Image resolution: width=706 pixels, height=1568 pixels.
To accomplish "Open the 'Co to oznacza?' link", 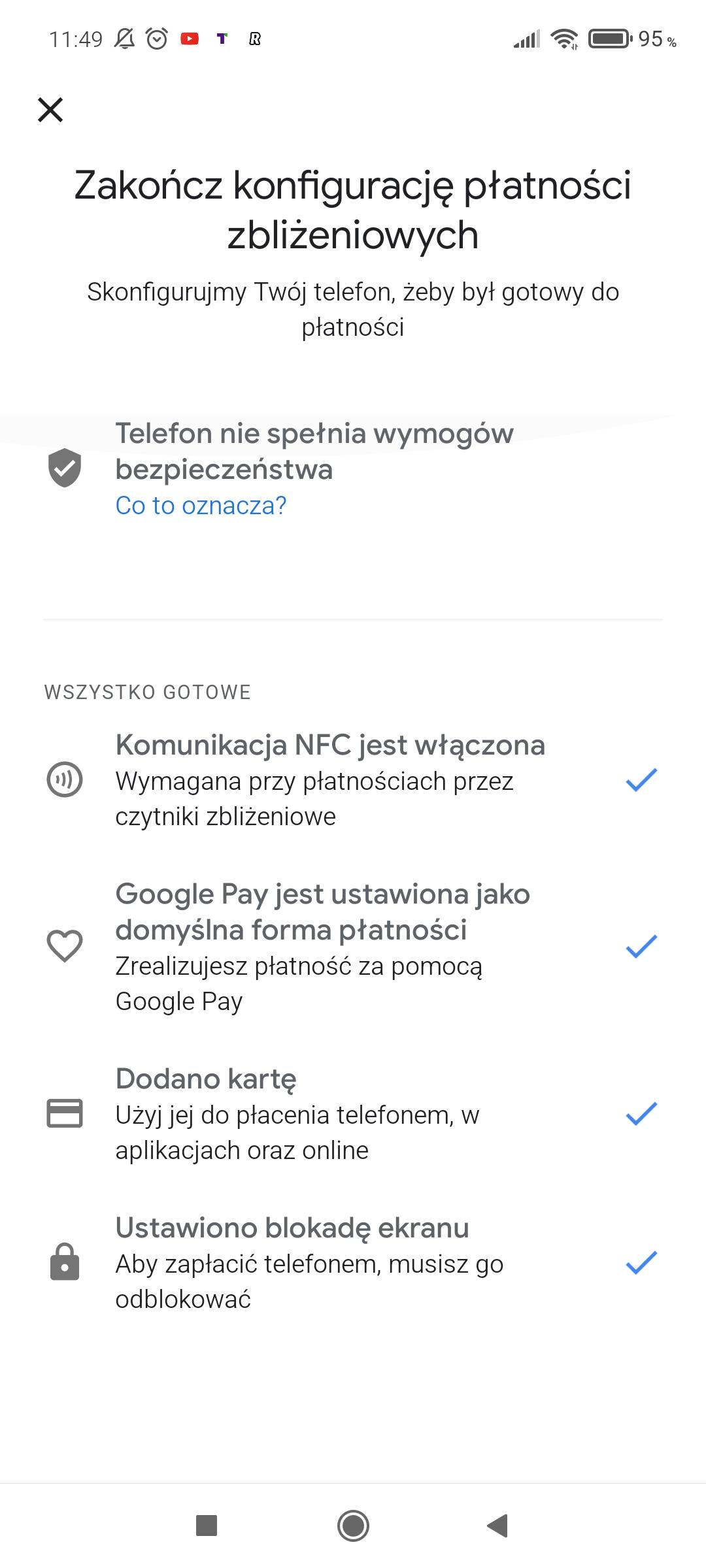I will [201, 506].
